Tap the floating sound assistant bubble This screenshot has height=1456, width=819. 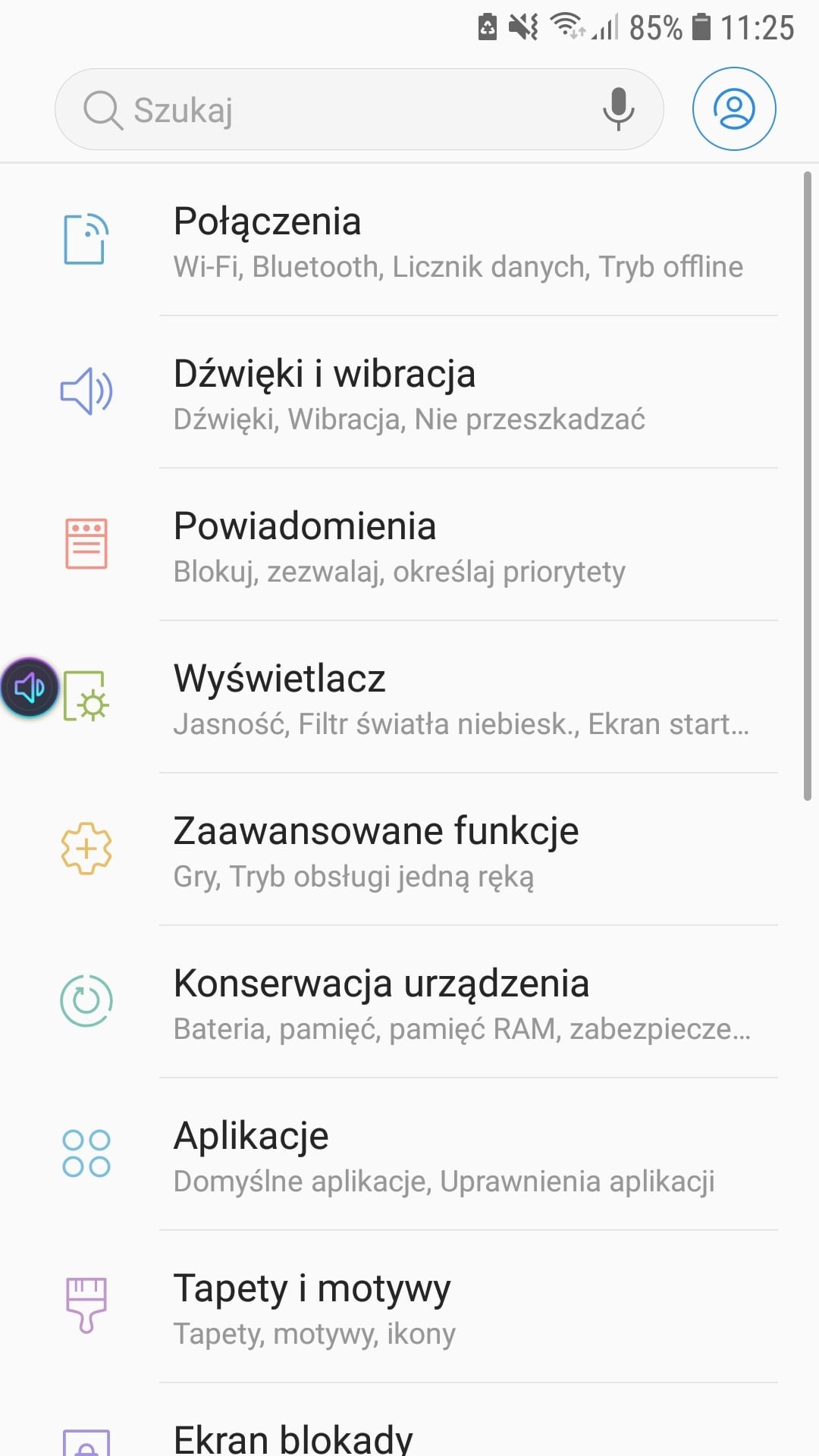(30, 688)
